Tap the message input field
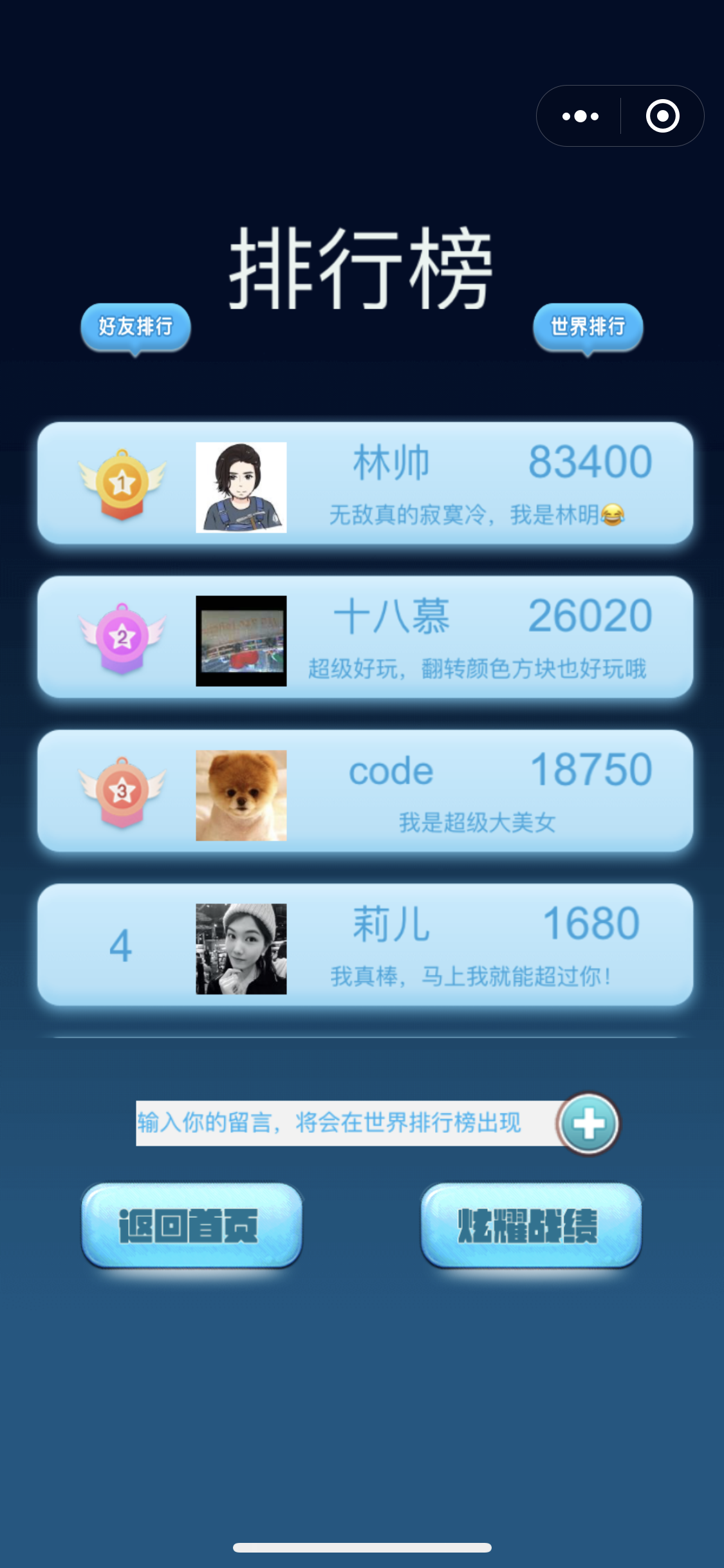The height and width of the screenshot is (1568, 724). click(x=345, y=1123)
